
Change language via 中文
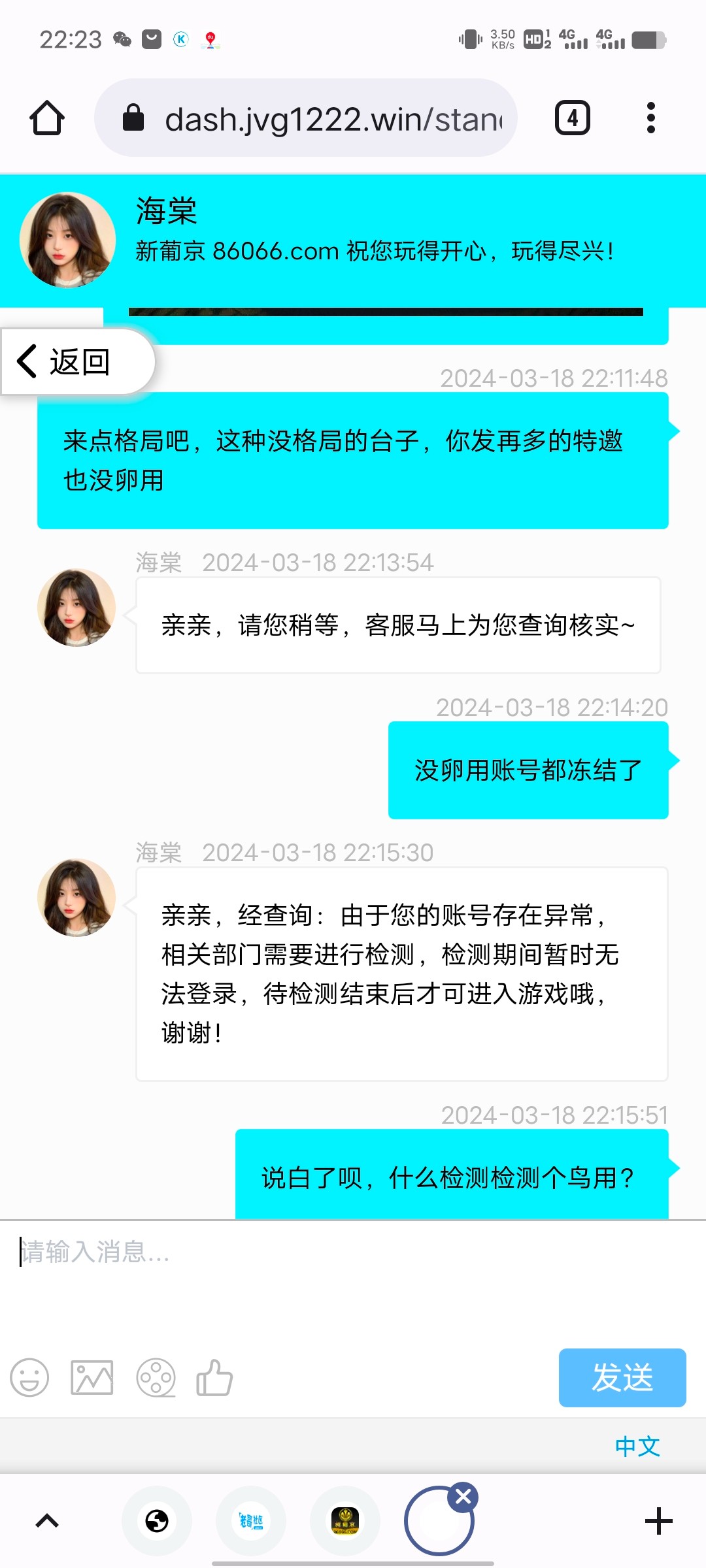pyautogui.click(x=637, y=1446)
